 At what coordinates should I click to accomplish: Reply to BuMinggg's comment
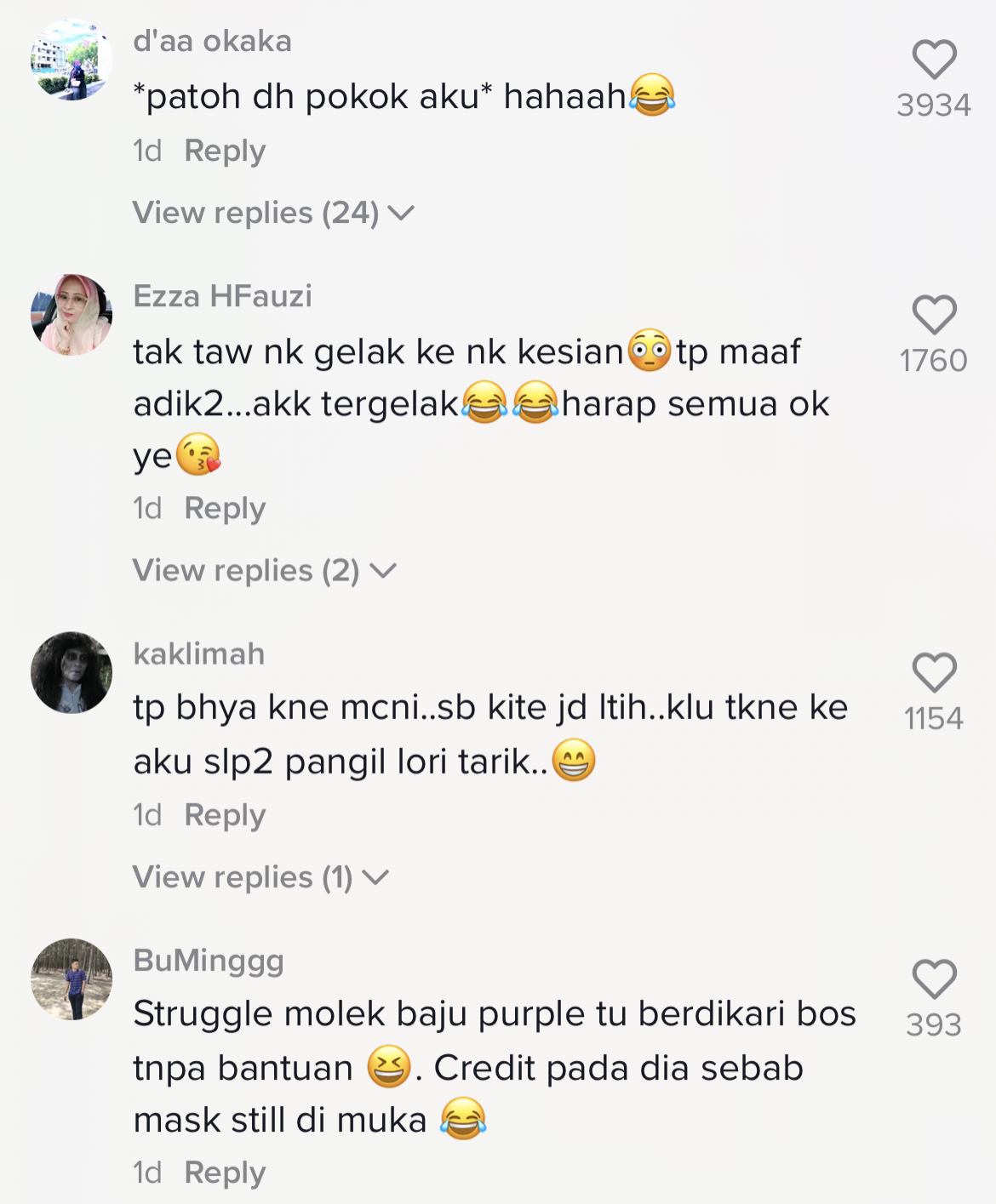[x=225, y=1173]
